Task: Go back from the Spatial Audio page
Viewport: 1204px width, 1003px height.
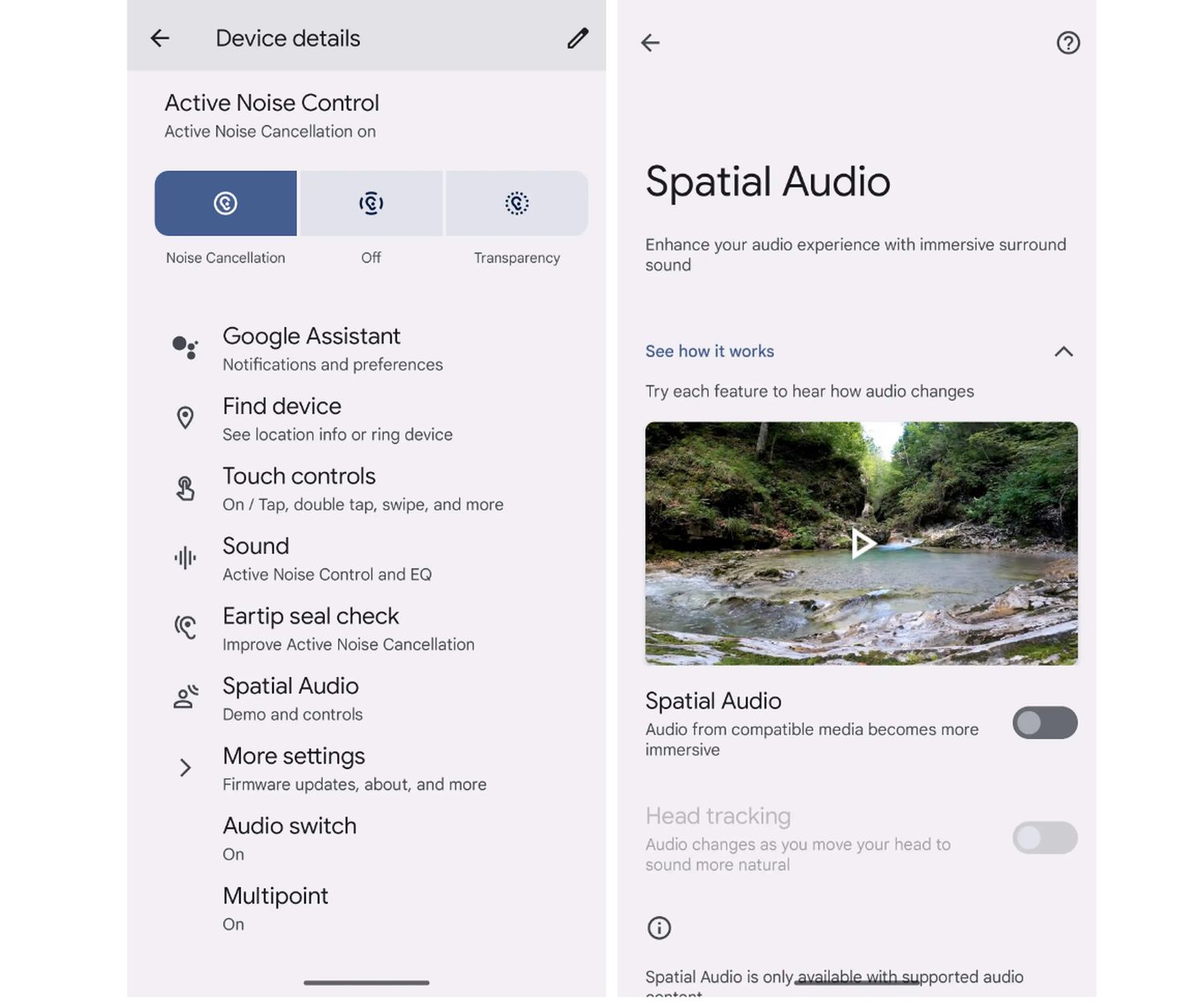Action: (650, 43)
